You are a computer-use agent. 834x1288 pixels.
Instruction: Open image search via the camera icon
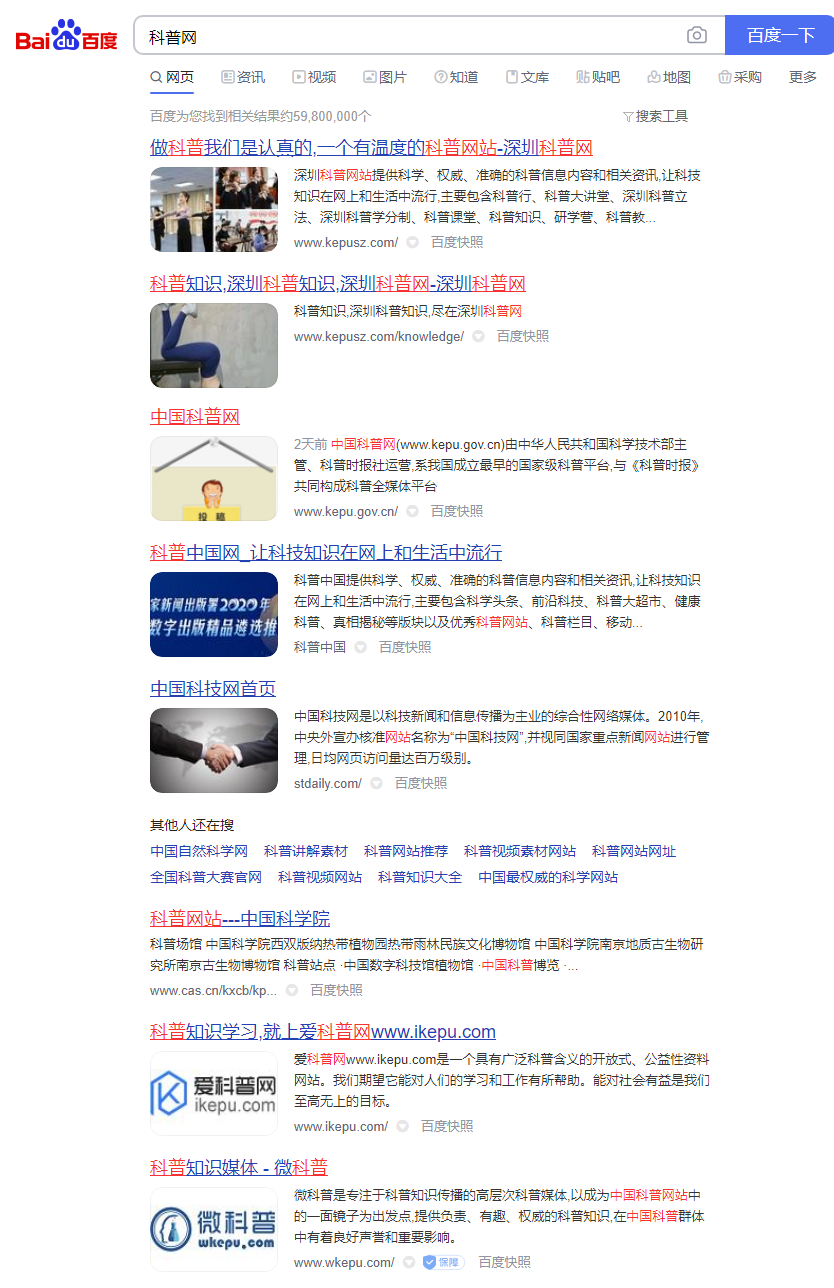[696, 36]
